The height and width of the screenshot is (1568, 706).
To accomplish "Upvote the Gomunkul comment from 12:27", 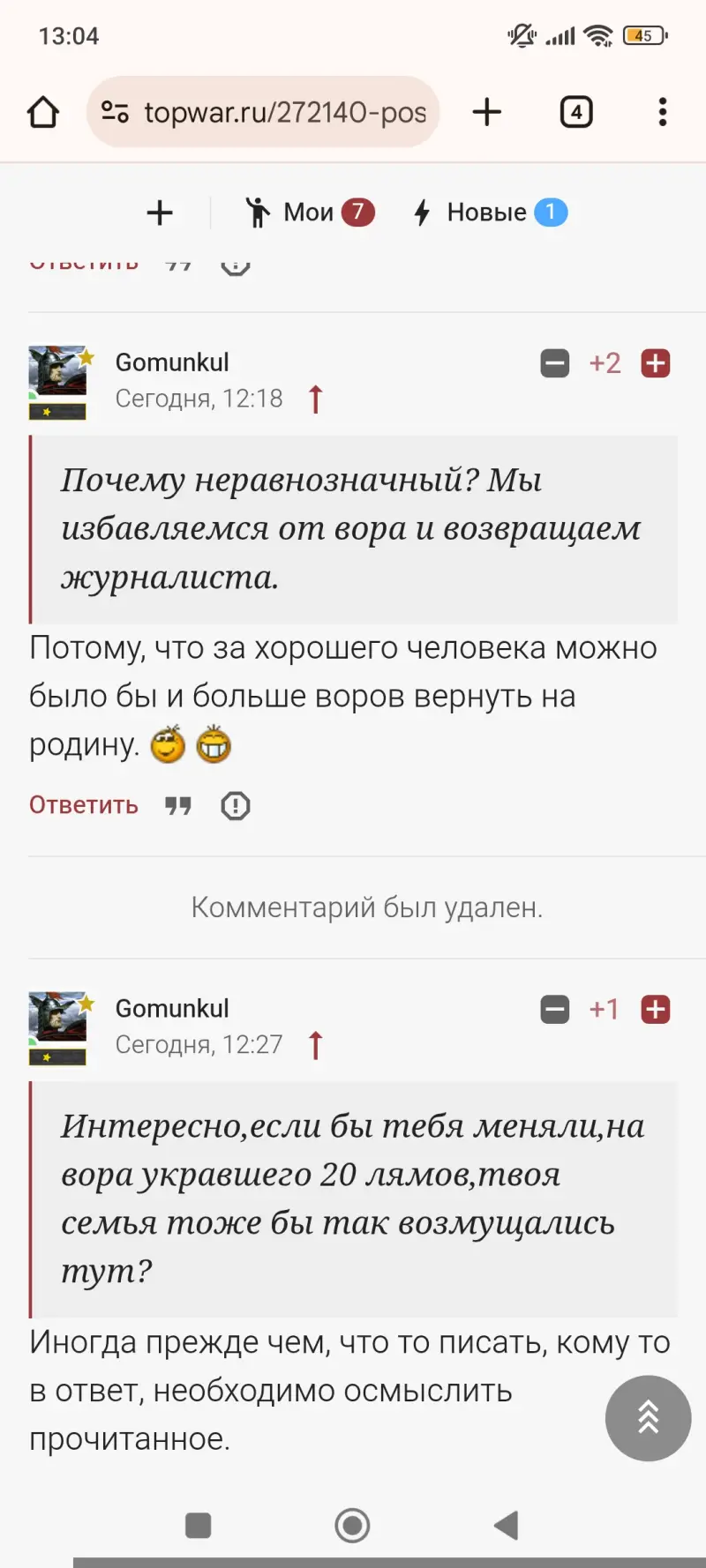I will click(656, 1009).
